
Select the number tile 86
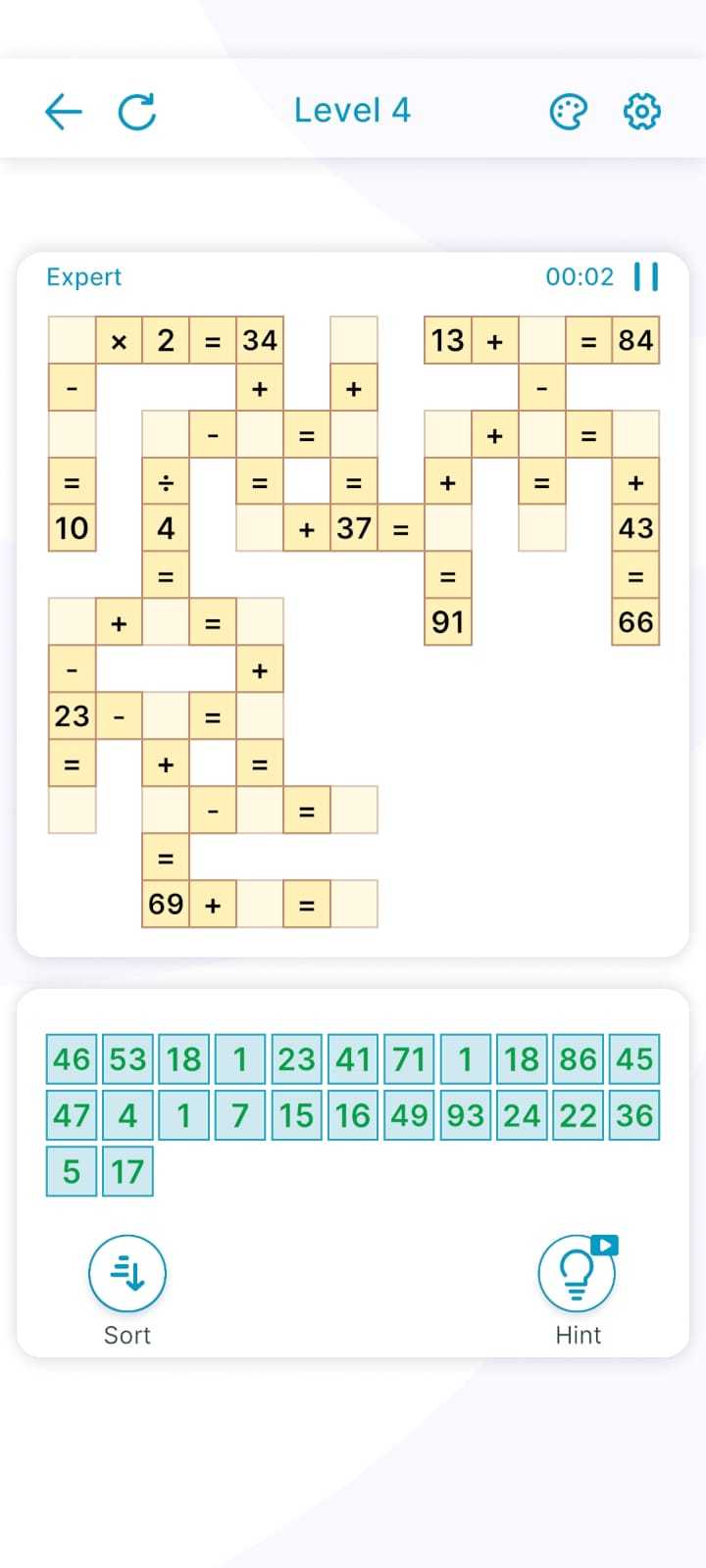pyautogui.click(x=578, y=1059)
